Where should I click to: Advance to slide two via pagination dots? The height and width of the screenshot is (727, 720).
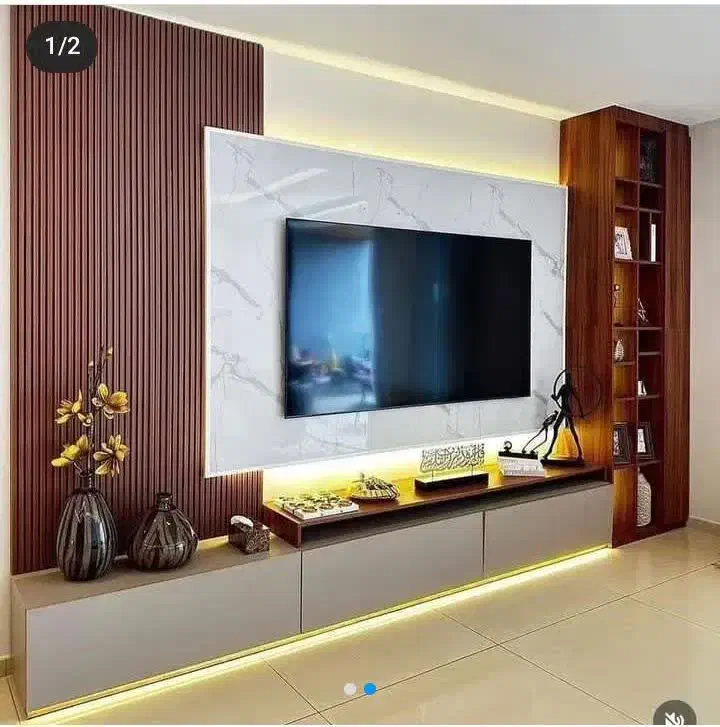click(x=369, y=690)
